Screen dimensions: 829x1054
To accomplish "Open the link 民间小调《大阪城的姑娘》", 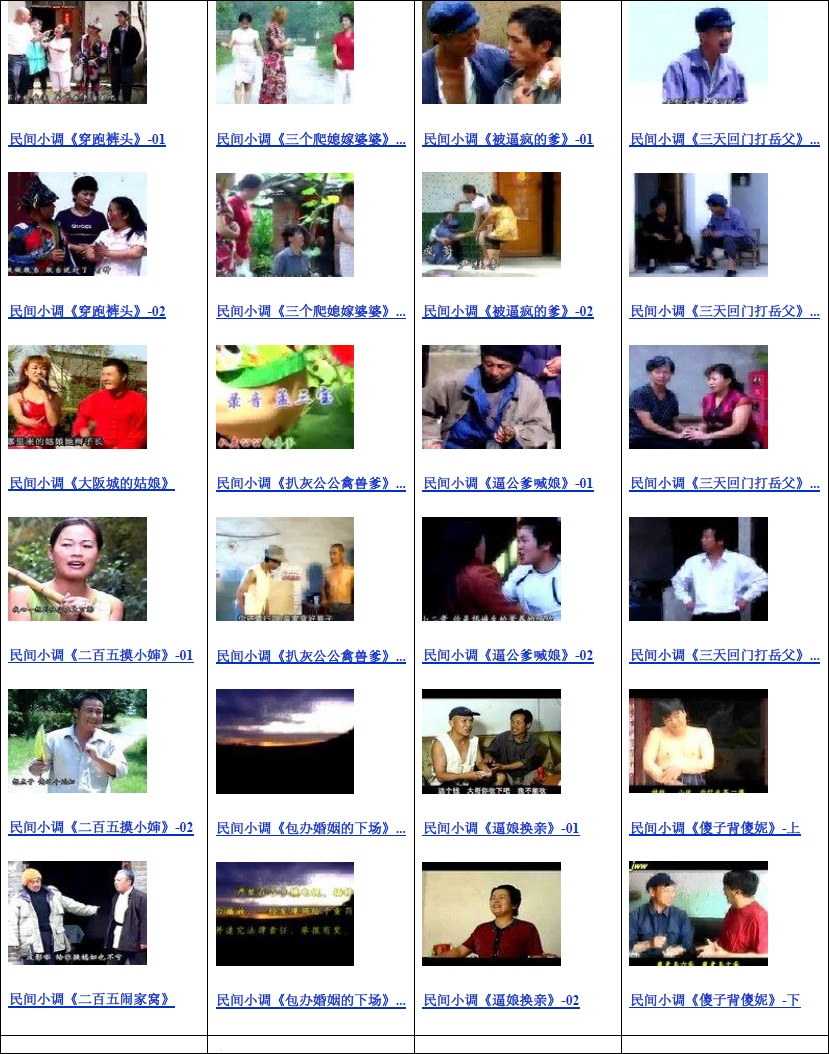I will (91, 484).
